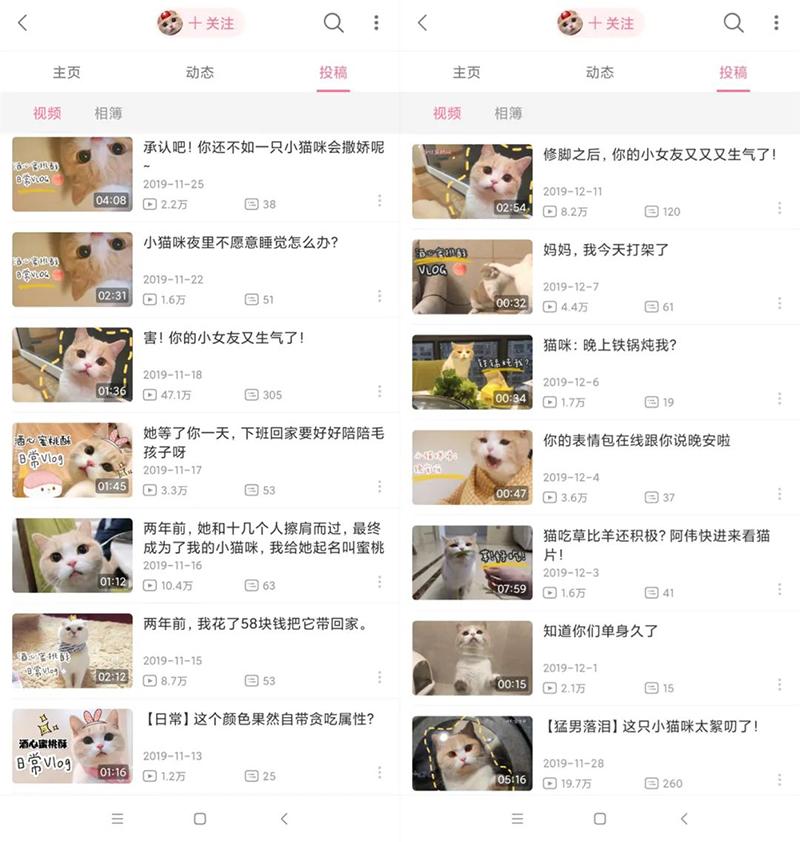Image resolution: width=800 pixels, height=842 pixels.
Task: Play the video 妈妈,我今天打架了
Action: point(472,277)
